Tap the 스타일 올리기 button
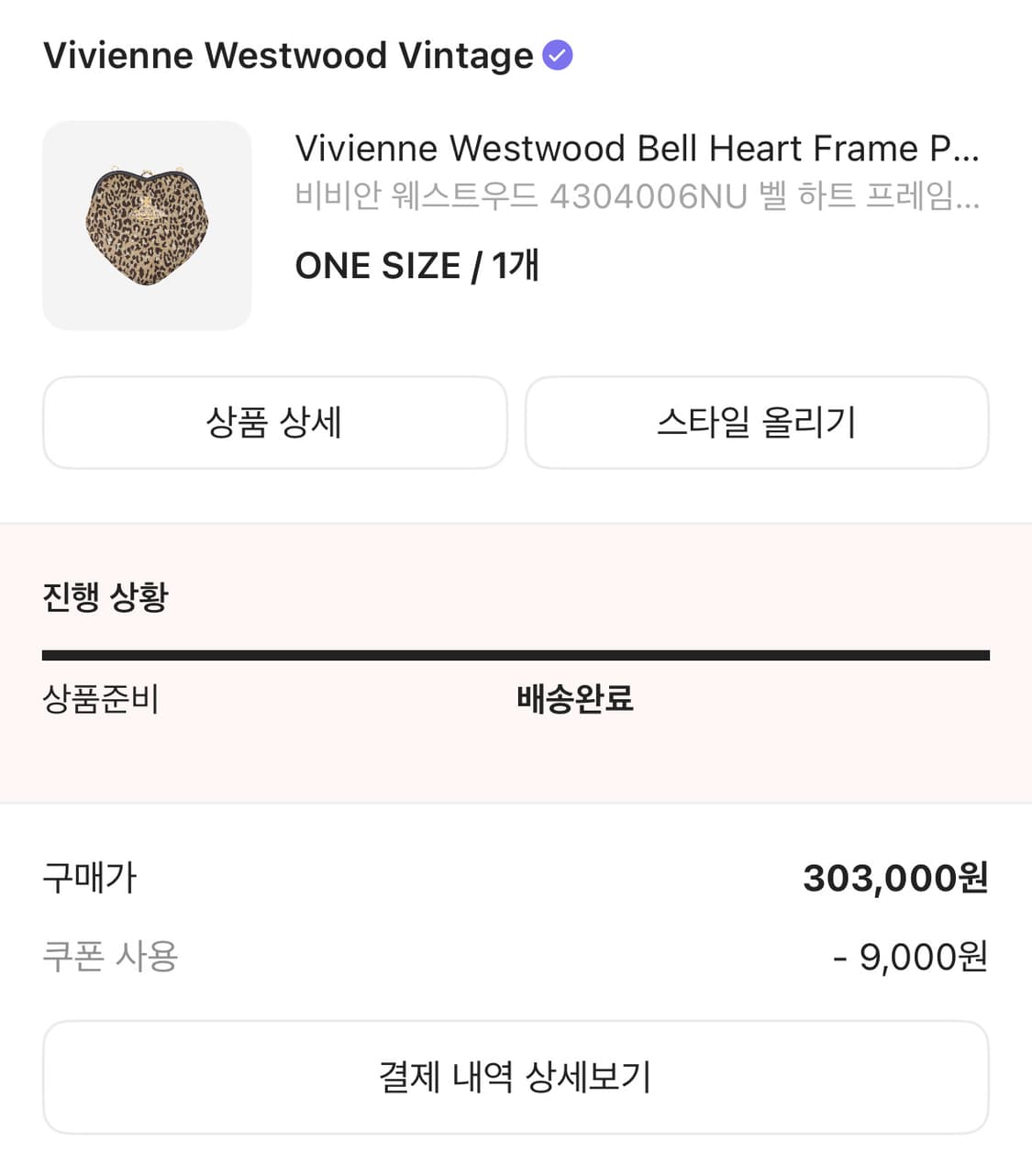This screenshot has height=1176, width=1032. pyautogui.click(x=756, y=423)
